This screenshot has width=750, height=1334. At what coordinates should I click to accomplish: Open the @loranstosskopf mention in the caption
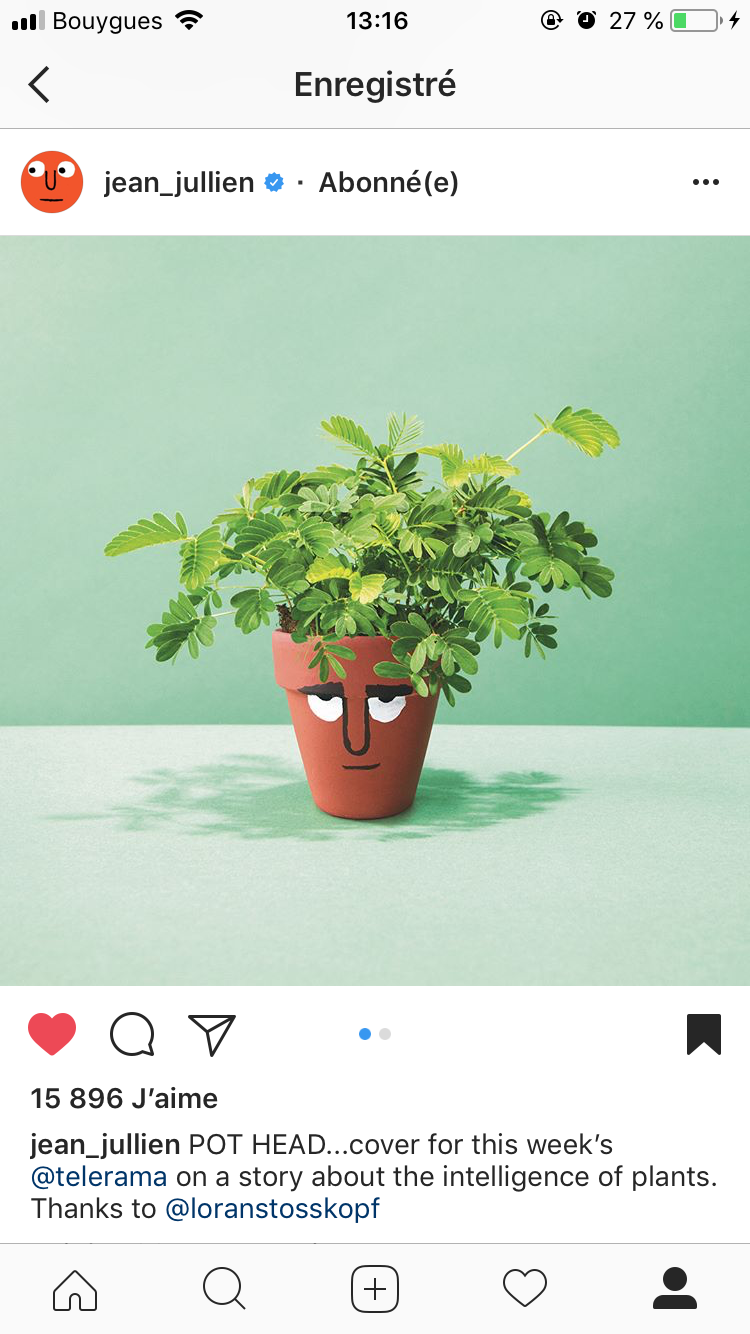(272, 1208)
